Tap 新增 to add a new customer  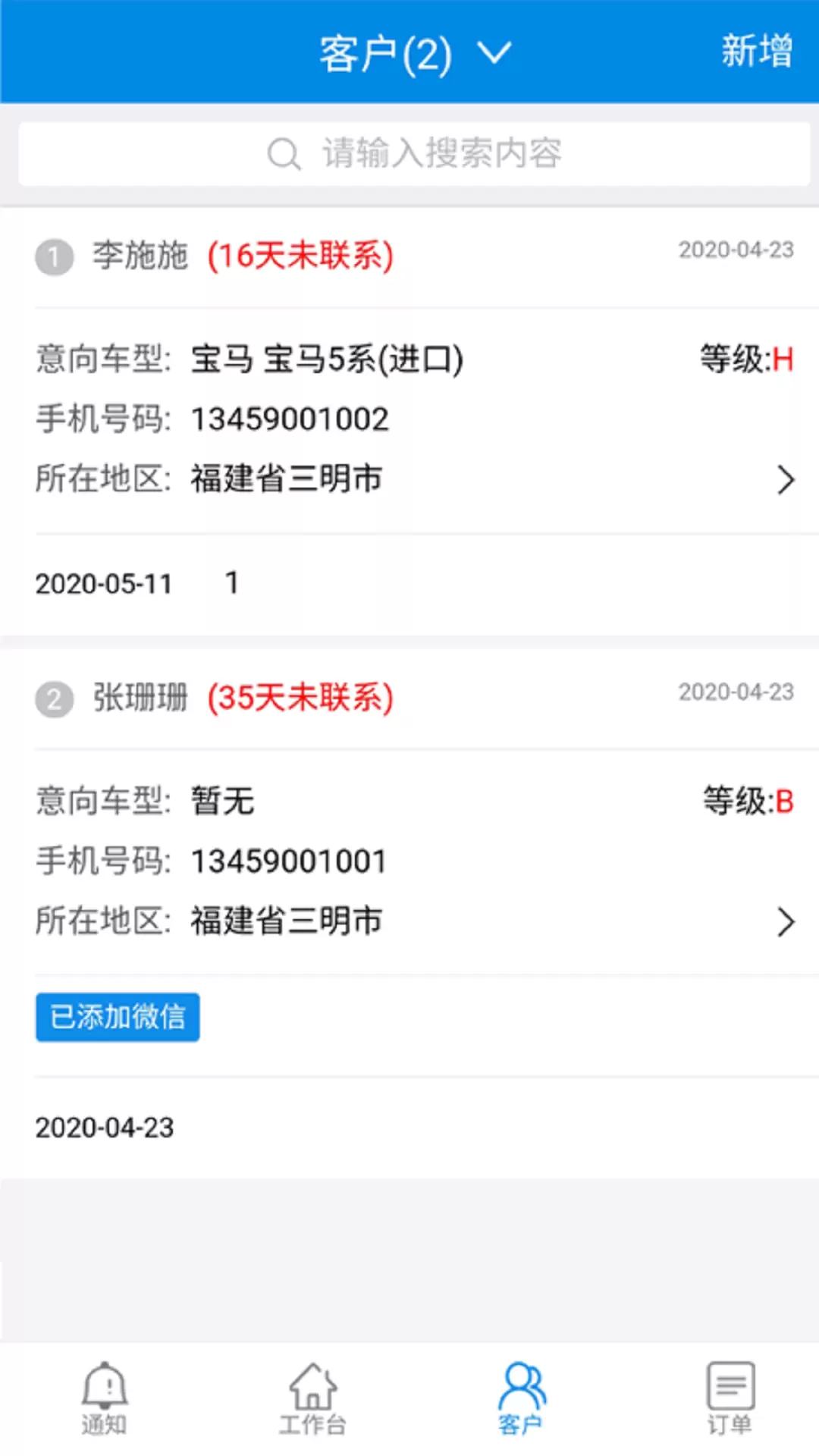pos(756,51)
